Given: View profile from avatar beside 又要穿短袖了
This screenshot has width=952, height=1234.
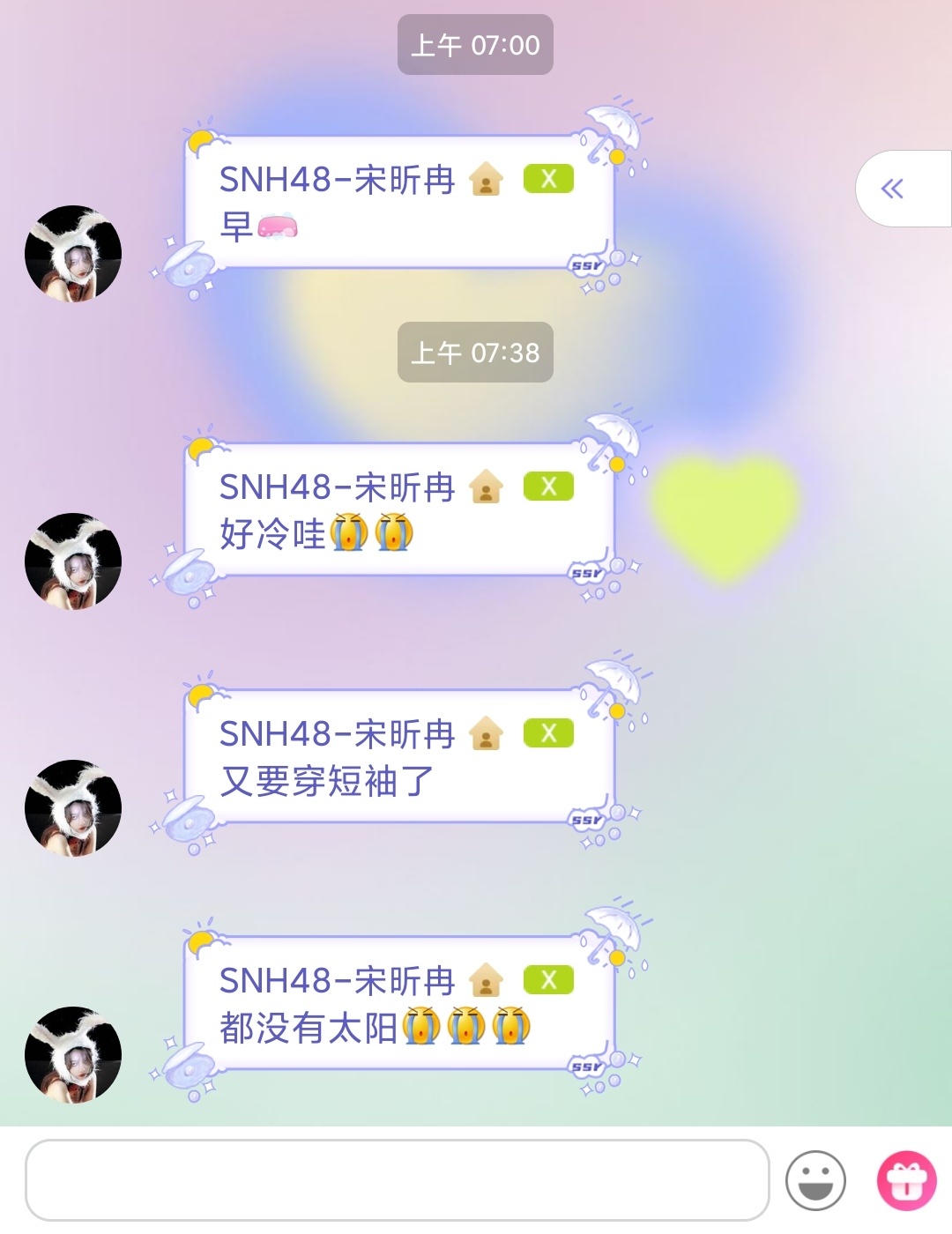Looking at the screenshot, I should coord(73,808).
